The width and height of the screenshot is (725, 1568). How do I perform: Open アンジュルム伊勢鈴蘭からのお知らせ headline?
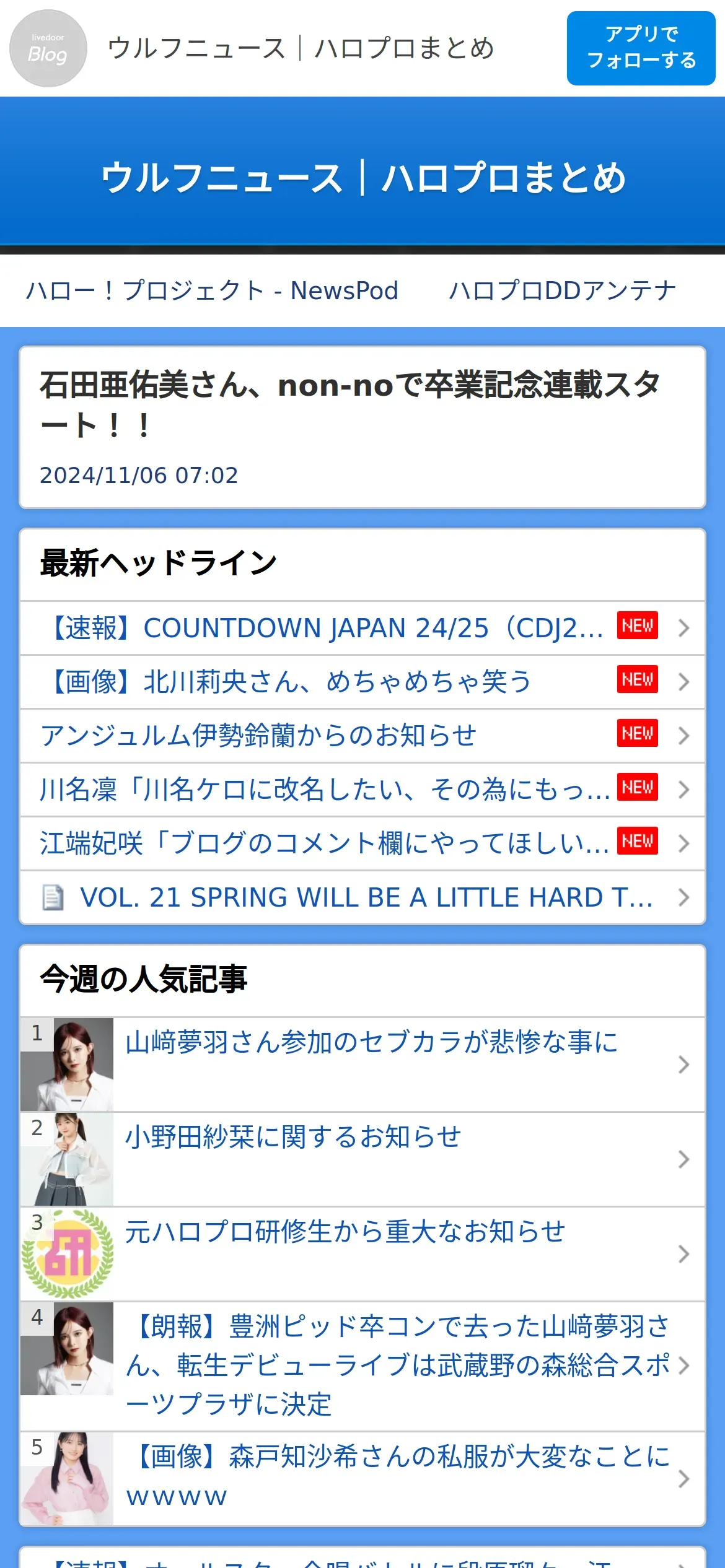(362, 736)
